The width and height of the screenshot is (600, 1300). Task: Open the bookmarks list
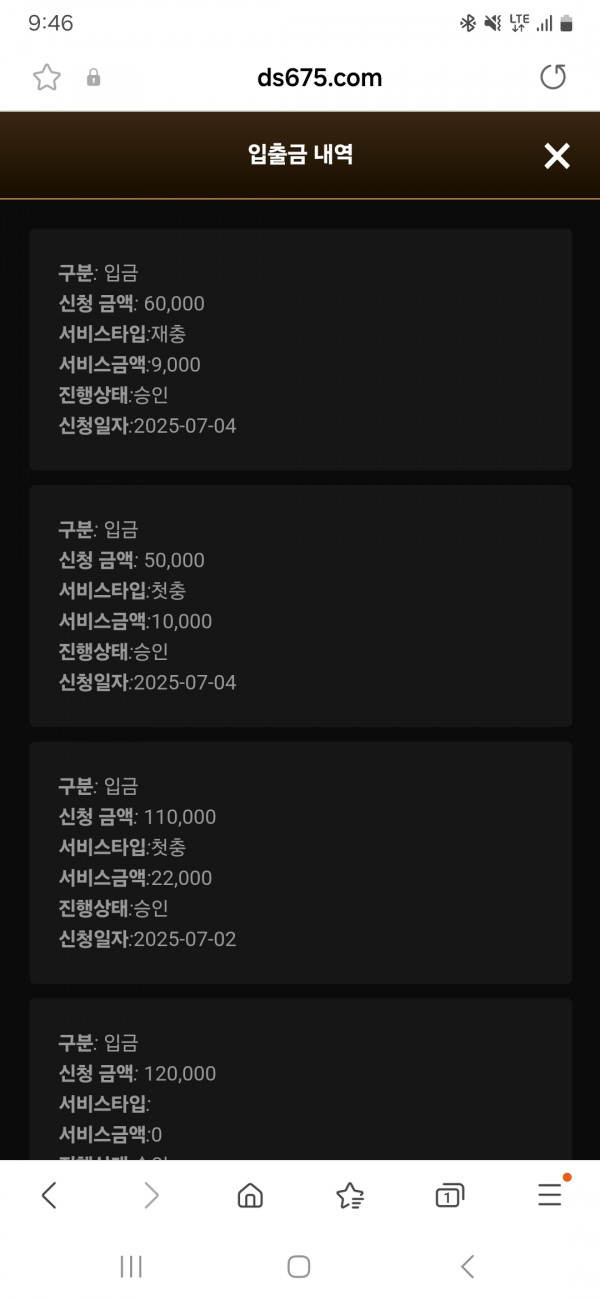tap(350, 1195)
